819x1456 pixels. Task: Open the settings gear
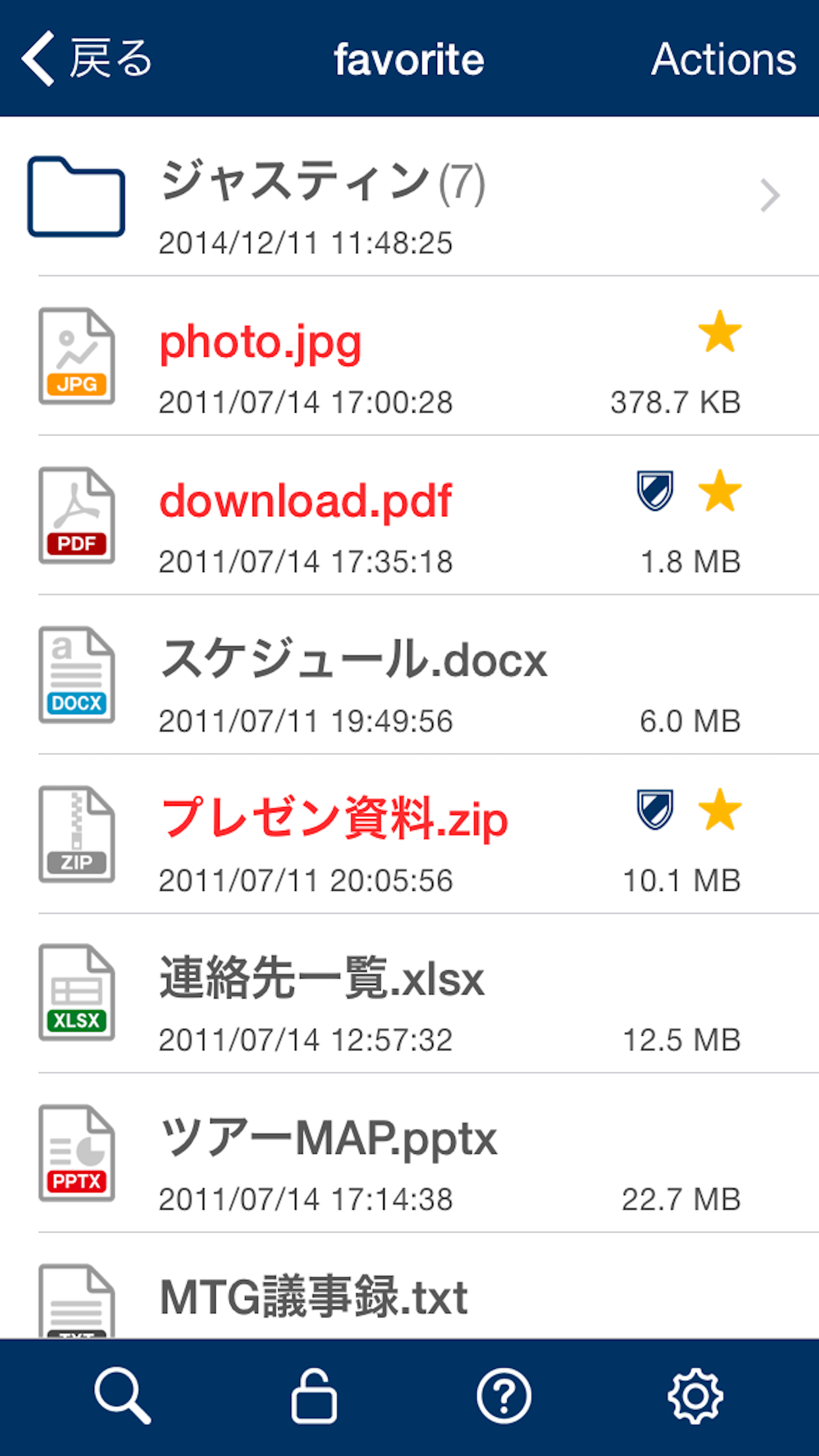695,1395
